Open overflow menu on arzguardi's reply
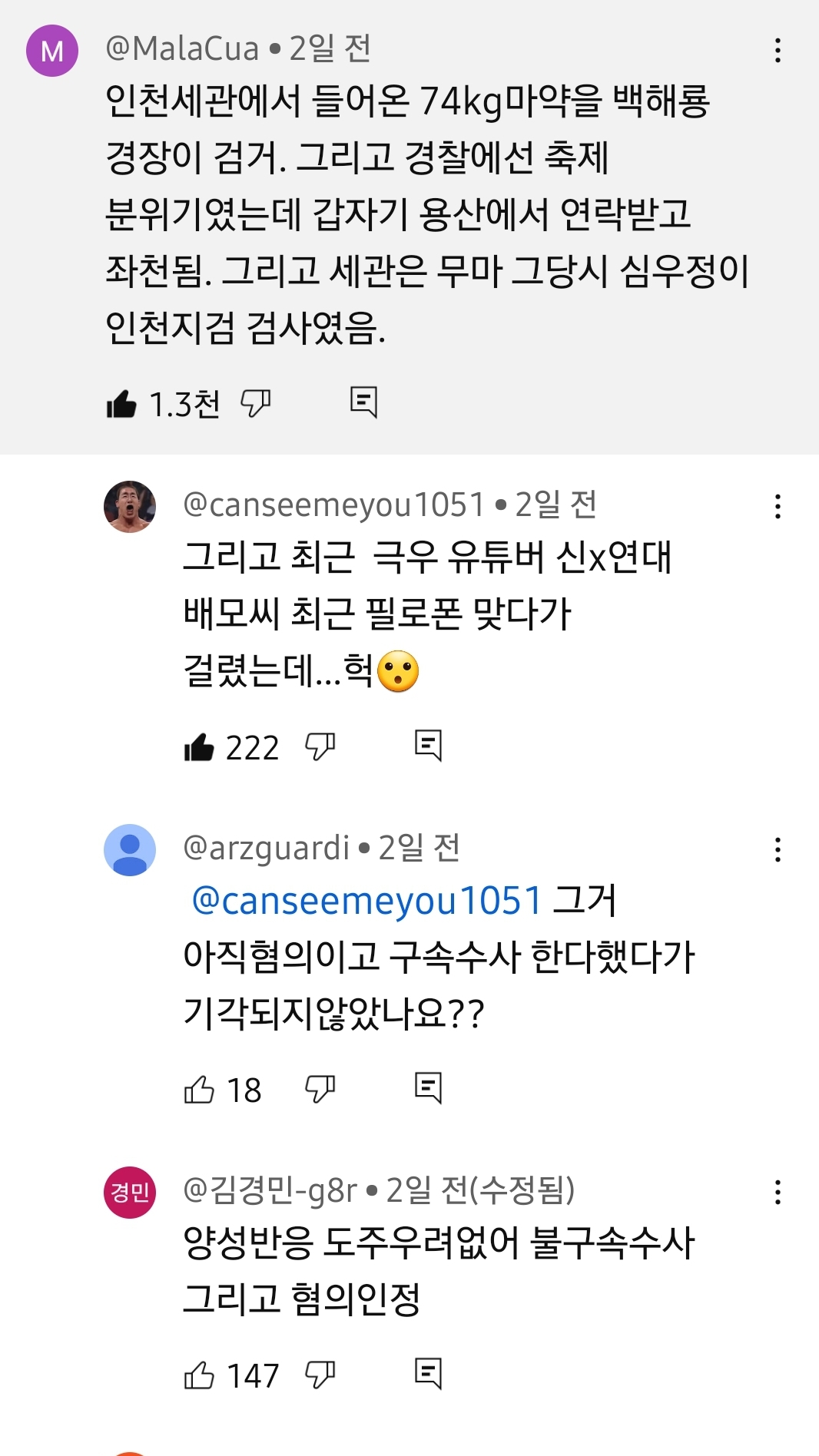The width and height of the screenshot is (819, 1456). (x=778, y=850)
